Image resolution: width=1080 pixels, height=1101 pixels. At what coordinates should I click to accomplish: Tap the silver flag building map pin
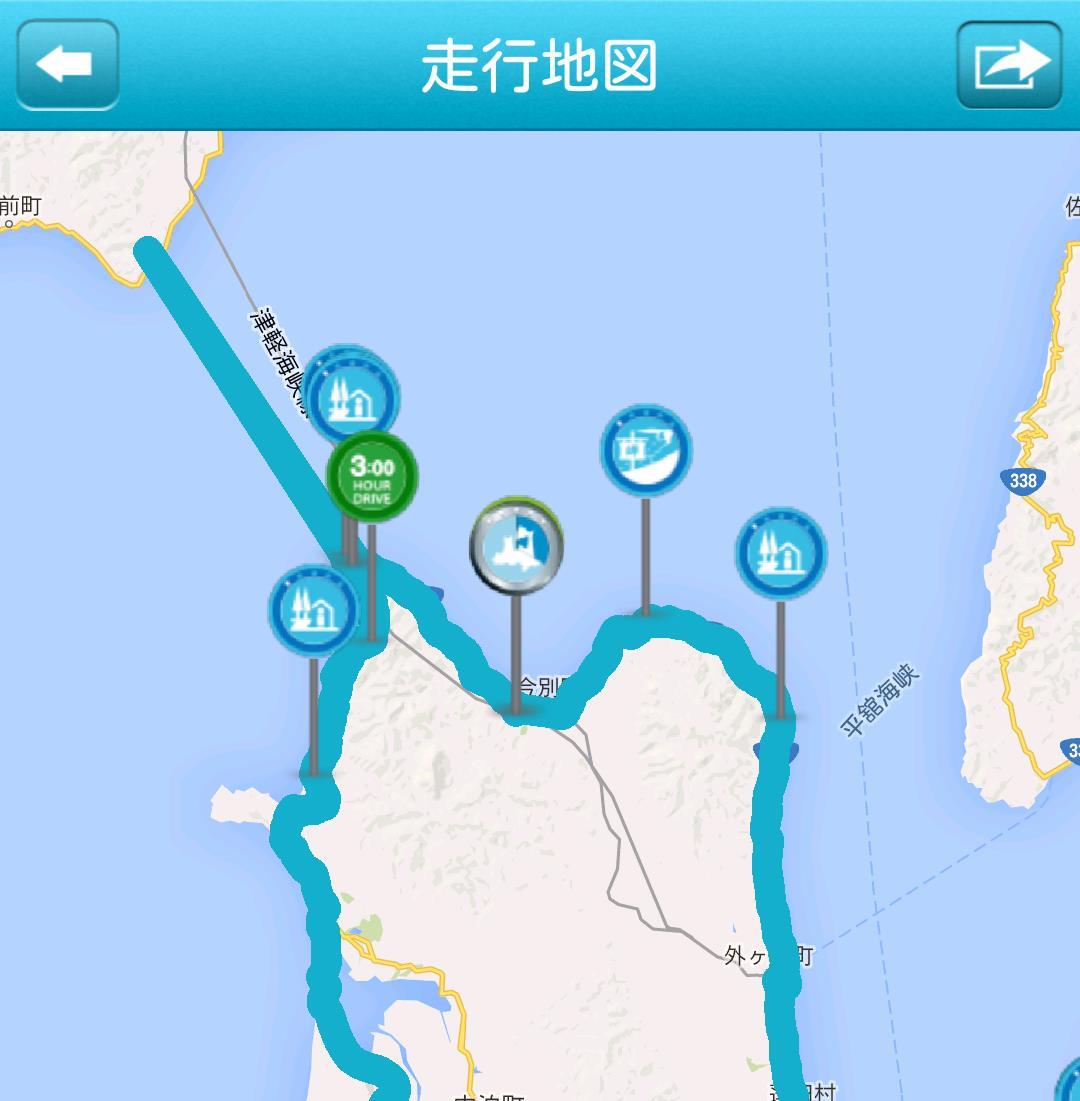tap(516, 546)
